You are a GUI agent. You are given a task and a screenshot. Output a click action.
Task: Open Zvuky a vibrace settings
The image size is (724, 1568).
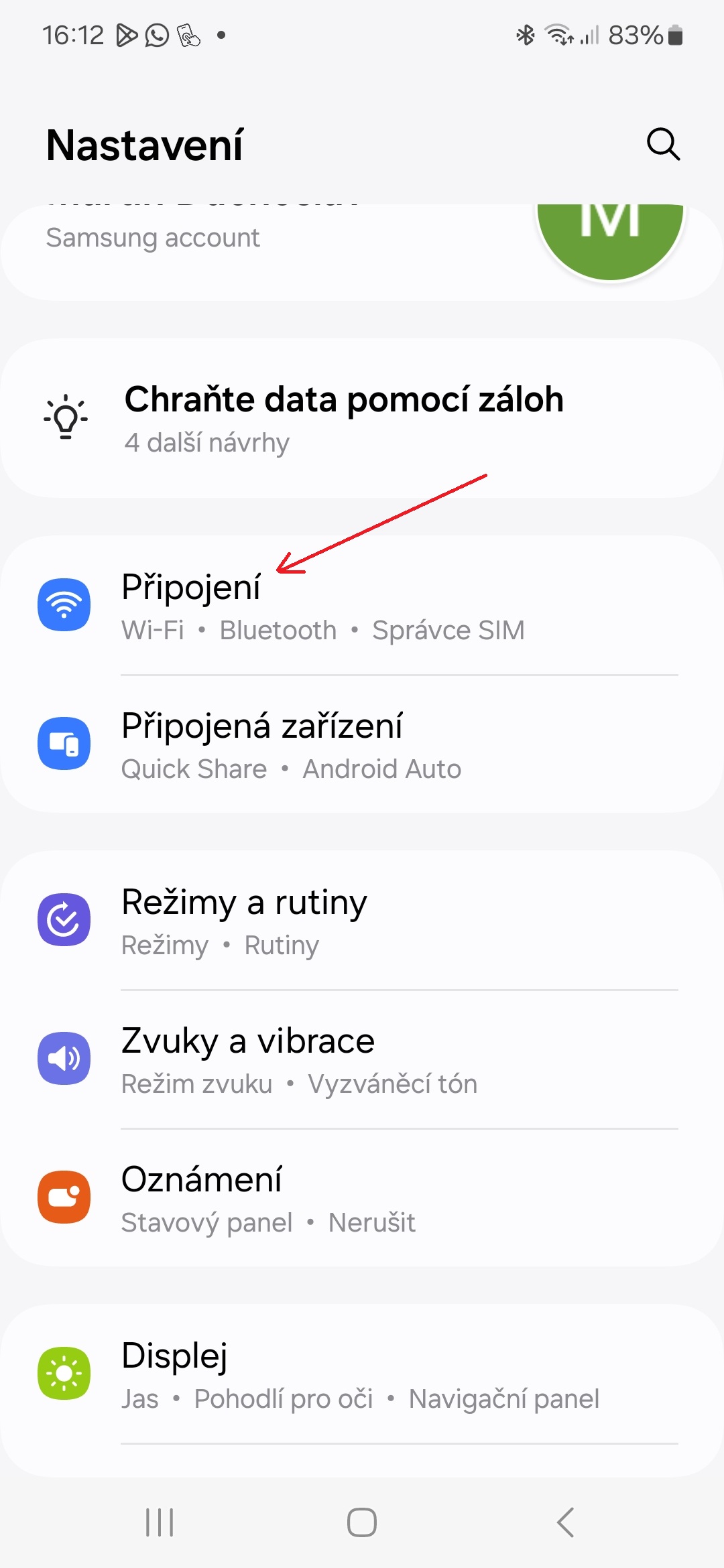coord(362,1059)
